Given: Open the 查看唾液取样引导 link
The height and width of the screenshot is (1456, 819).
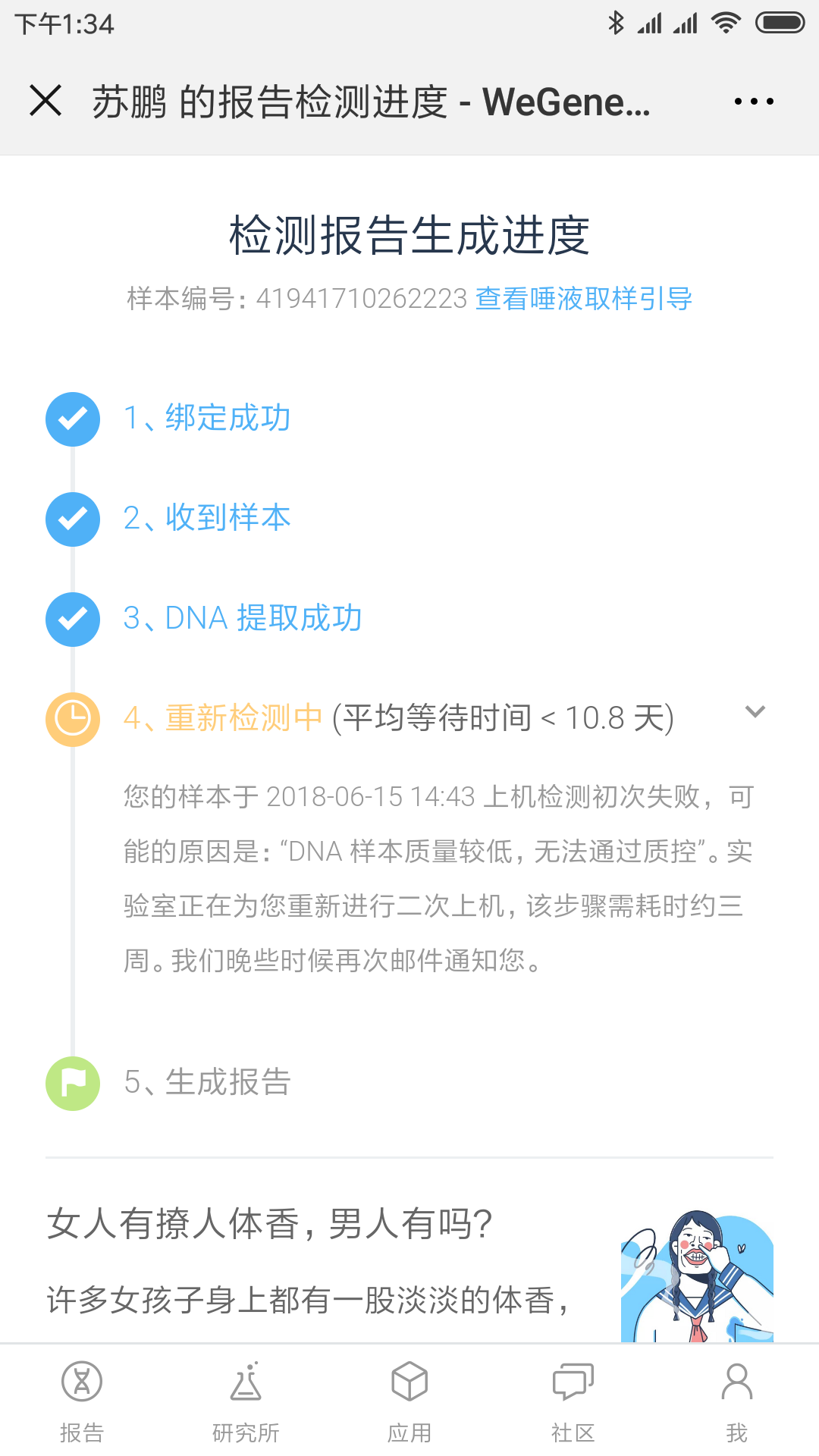Looking at the screenshot, I should [x=584, y=299].
